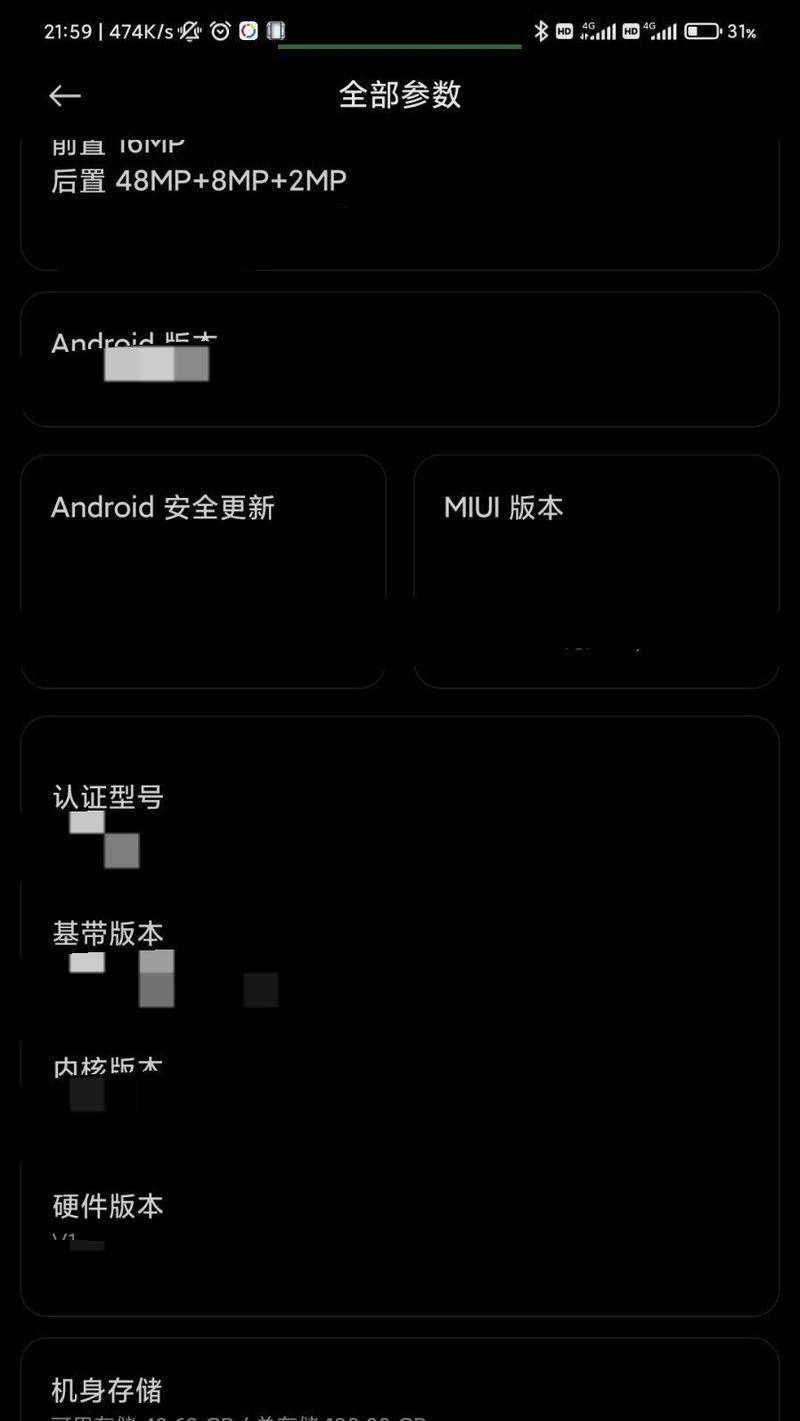Open the Android 版本 card

tap(399, 359)
